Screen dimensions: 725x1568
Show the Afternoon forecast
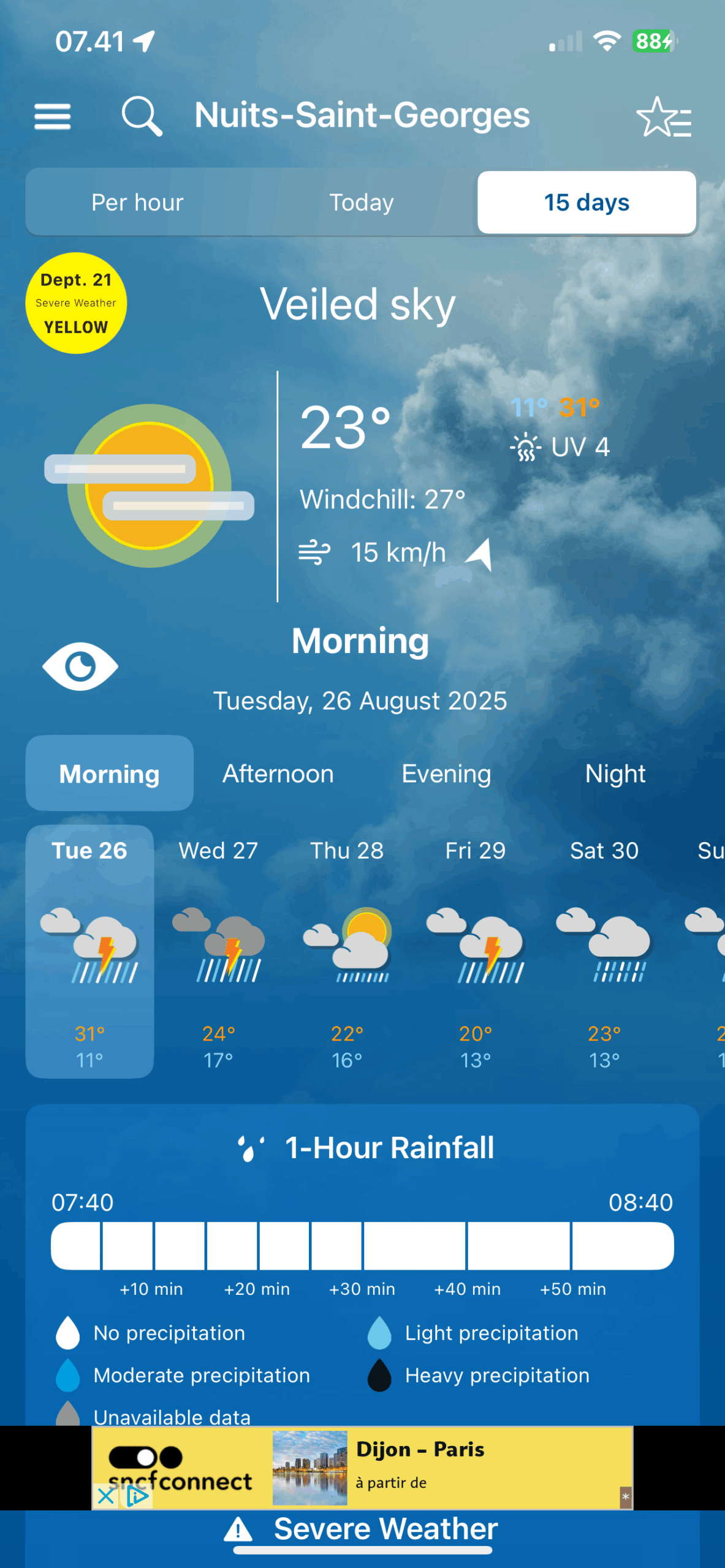(x=278, y=774)
